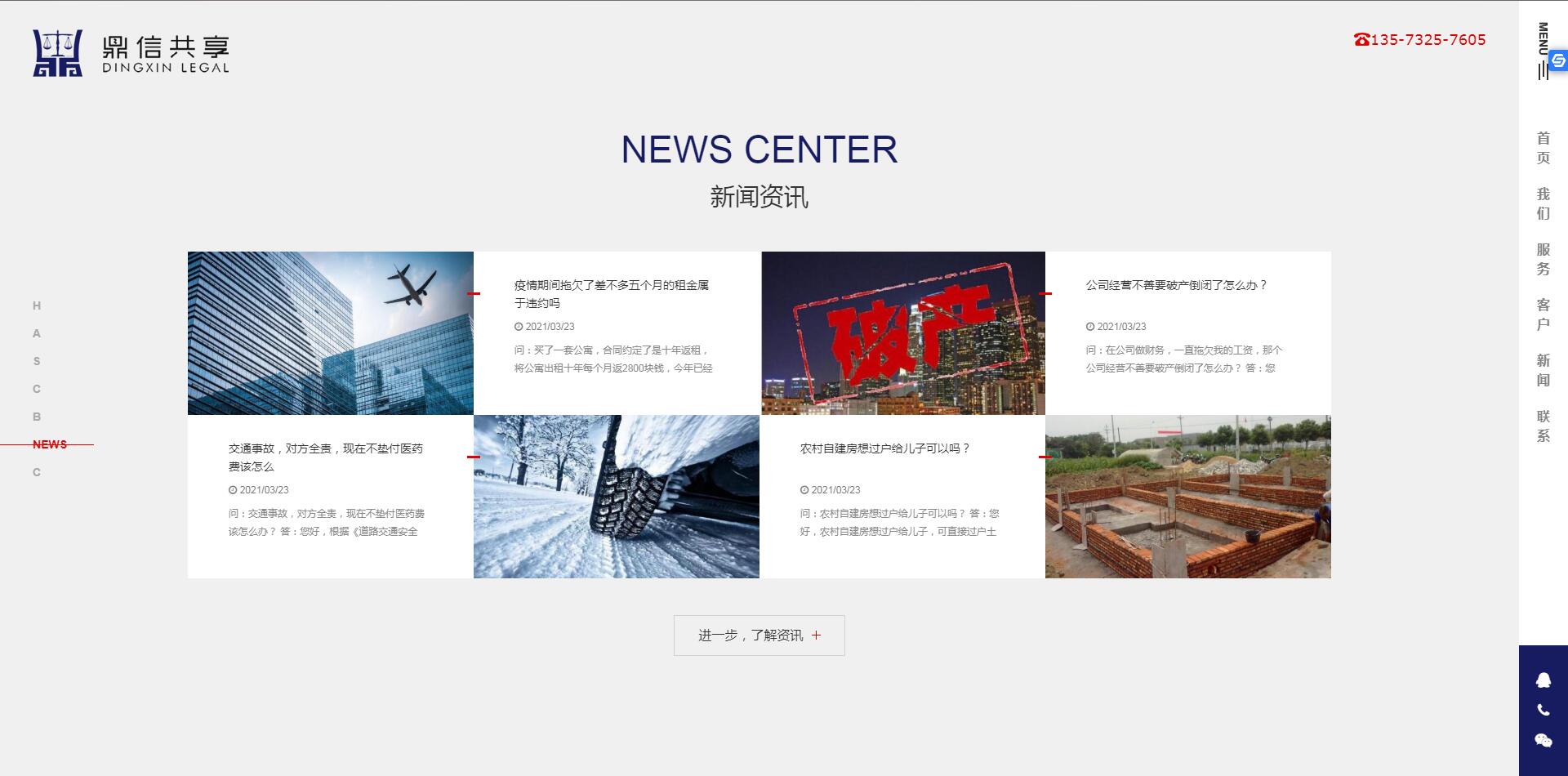This screenshot has height=776, width=1568.
Task: Open the 客户 section
Action: tap(1543, 314)
